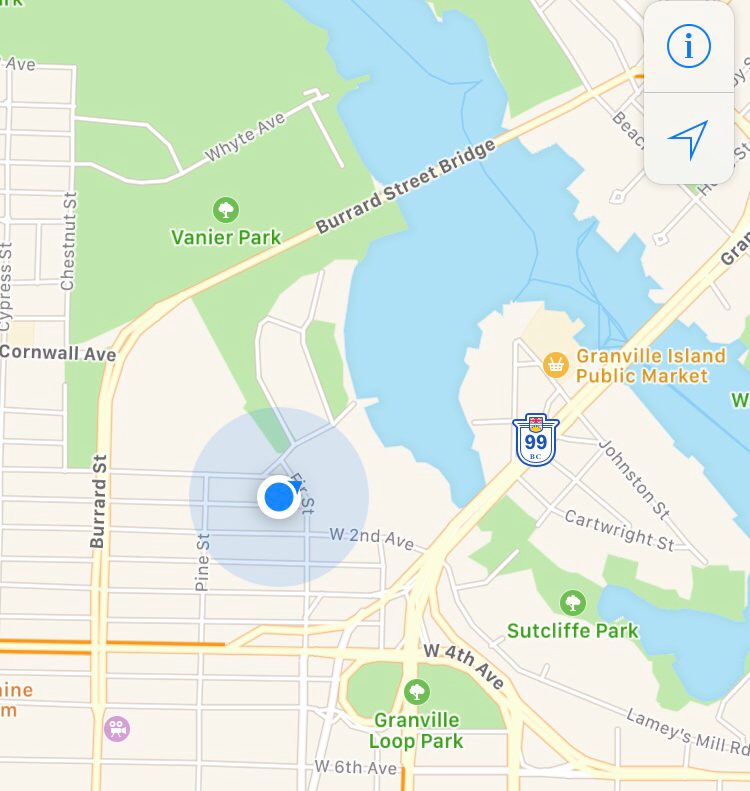Select Granville Loop Park marker
750x791 pixels.
click(x=417, y=691)
